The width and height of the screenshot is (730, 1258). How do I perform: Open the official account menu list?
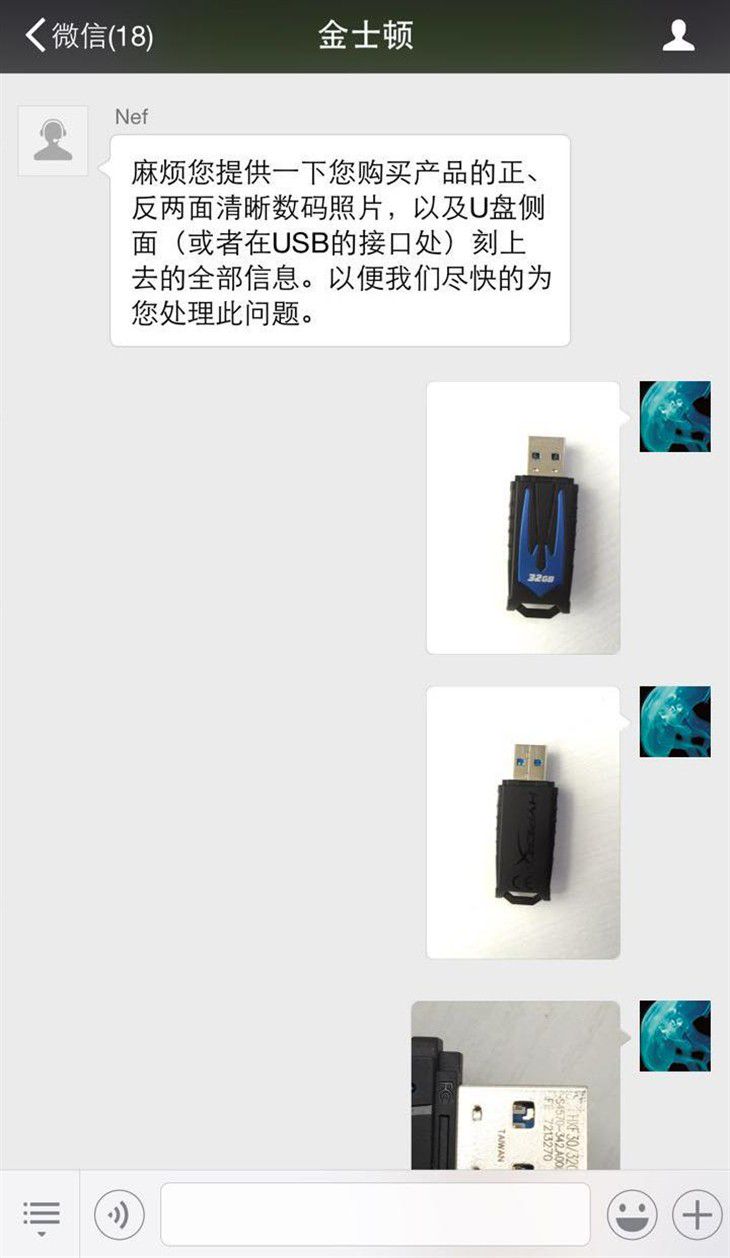pos(41,1216)
